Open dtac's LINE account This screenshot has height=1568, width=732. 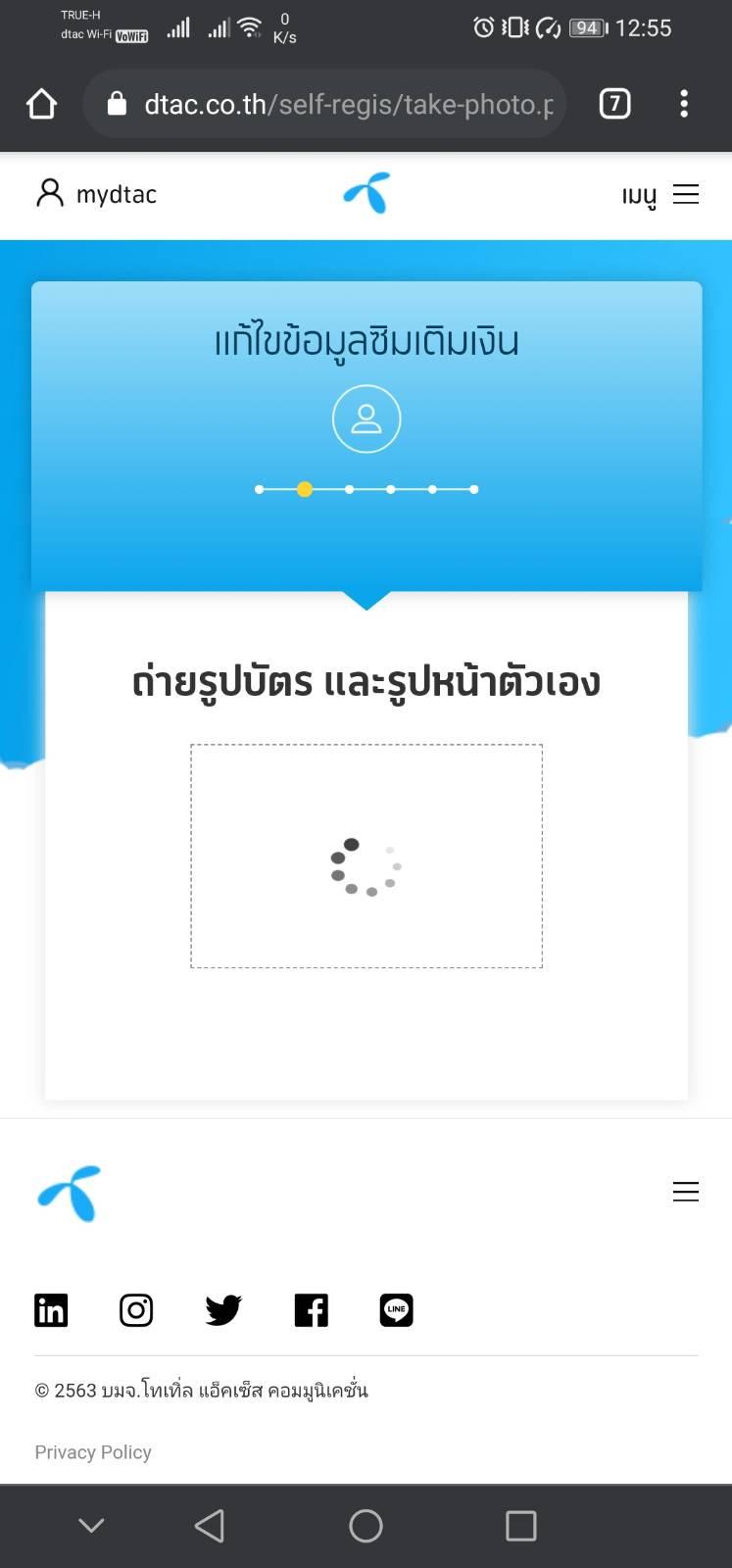coord(397,1310)
